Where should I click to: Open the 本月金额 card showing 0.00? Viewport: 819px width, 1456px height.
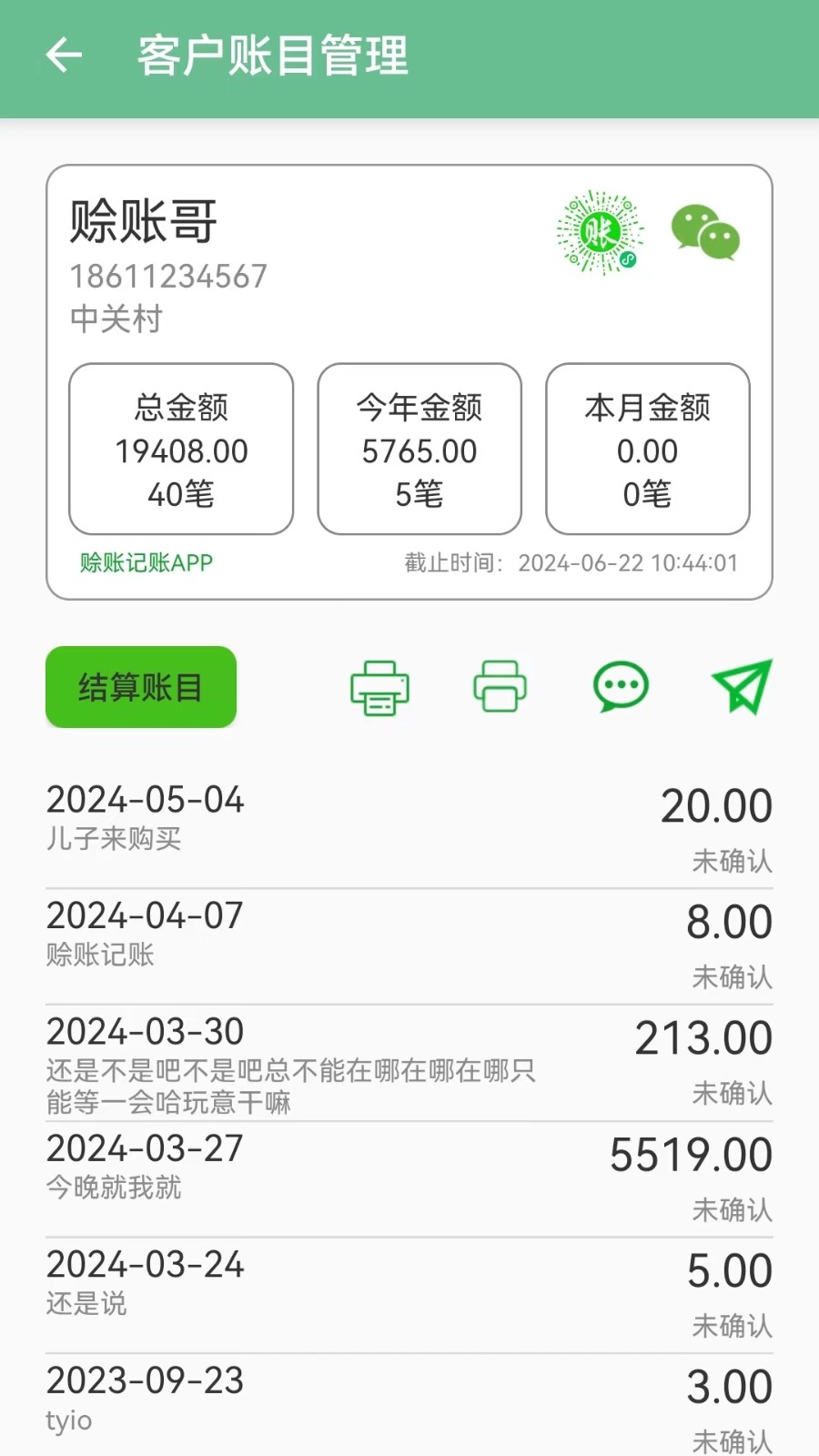point(648,450)
